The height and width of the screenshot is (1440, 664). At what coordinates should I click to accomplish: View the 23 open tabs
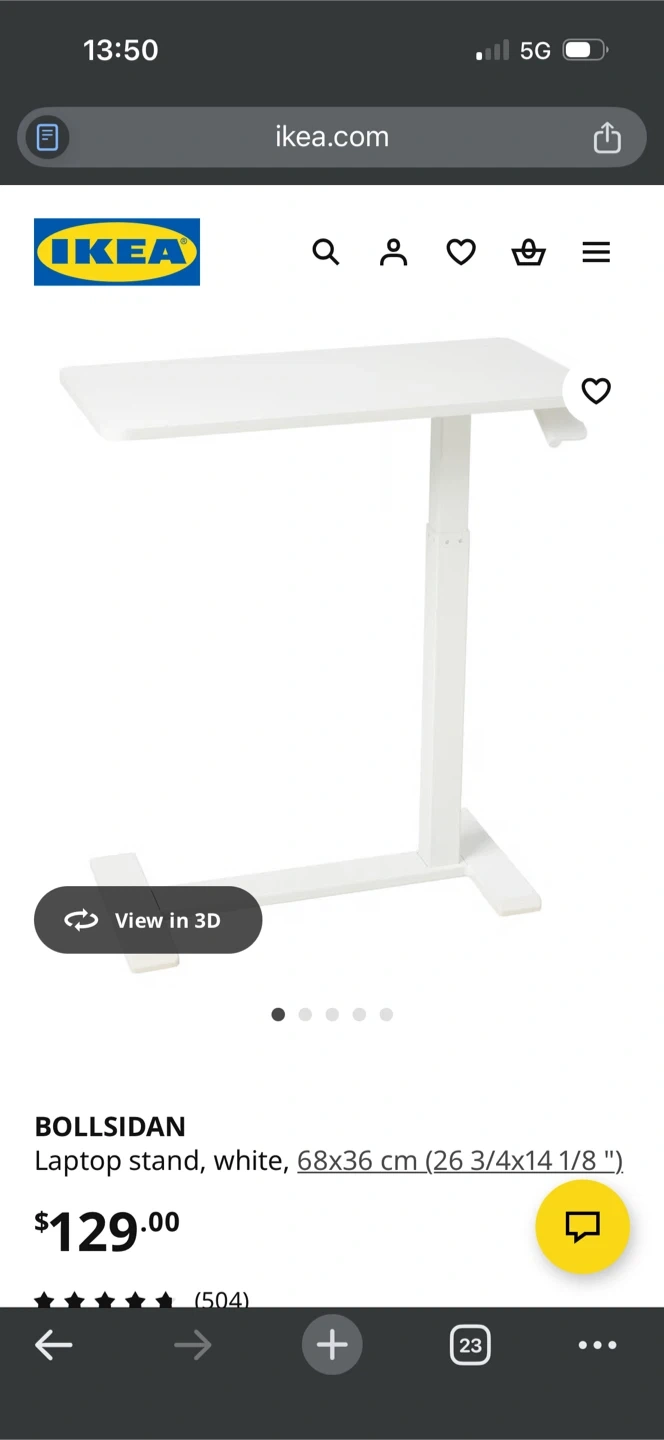[470, 1345]
